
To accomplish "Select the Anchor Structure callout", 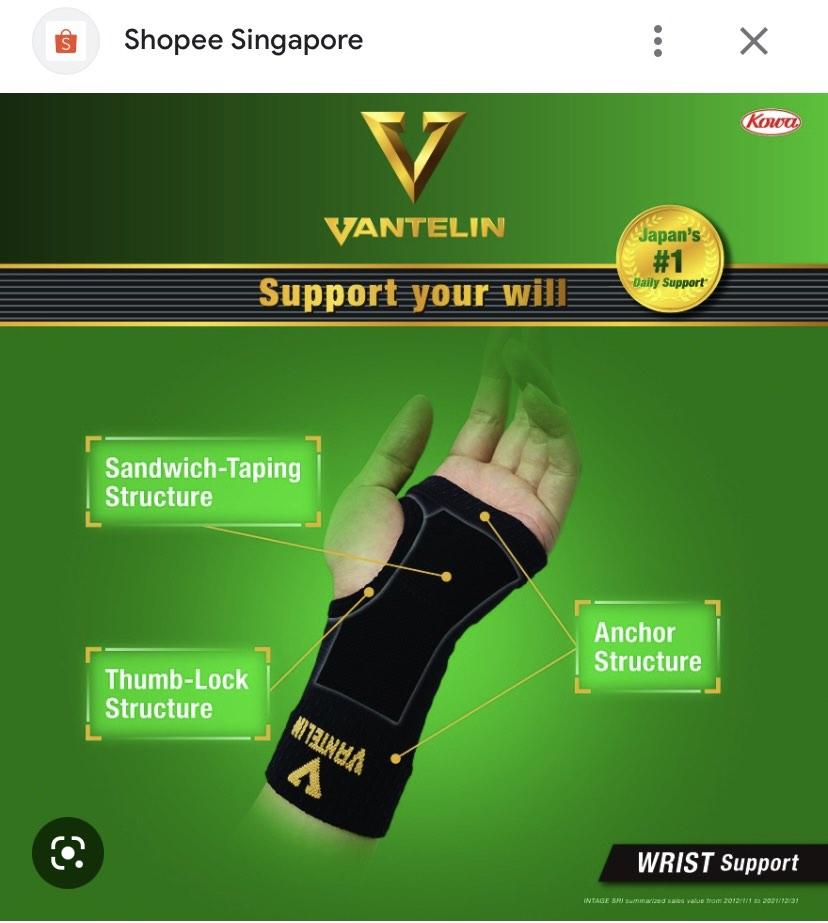I will [x=646, y=646].
